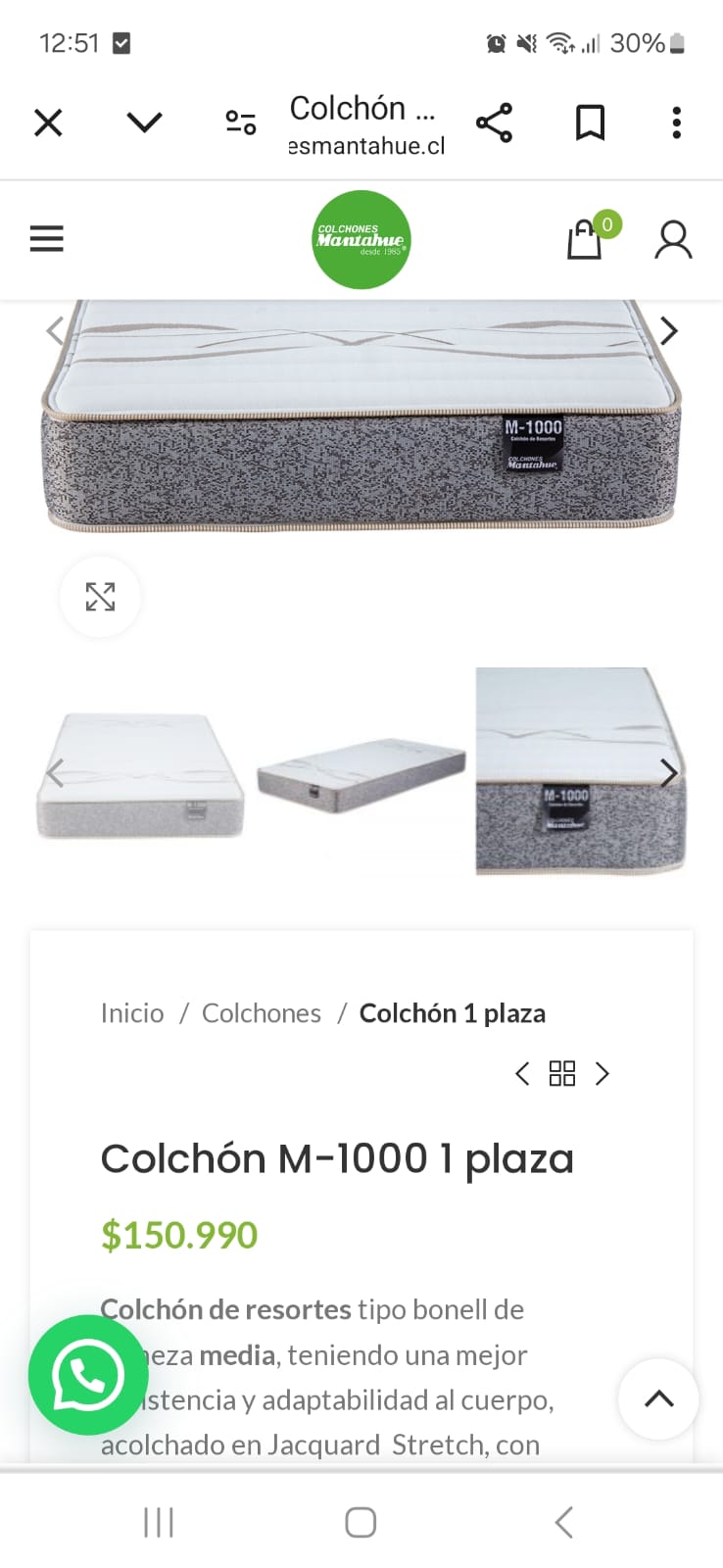The image size is (723, 1568).
Task: Go to Colchones Mantahue homepage logo
Action: point(361,240)
